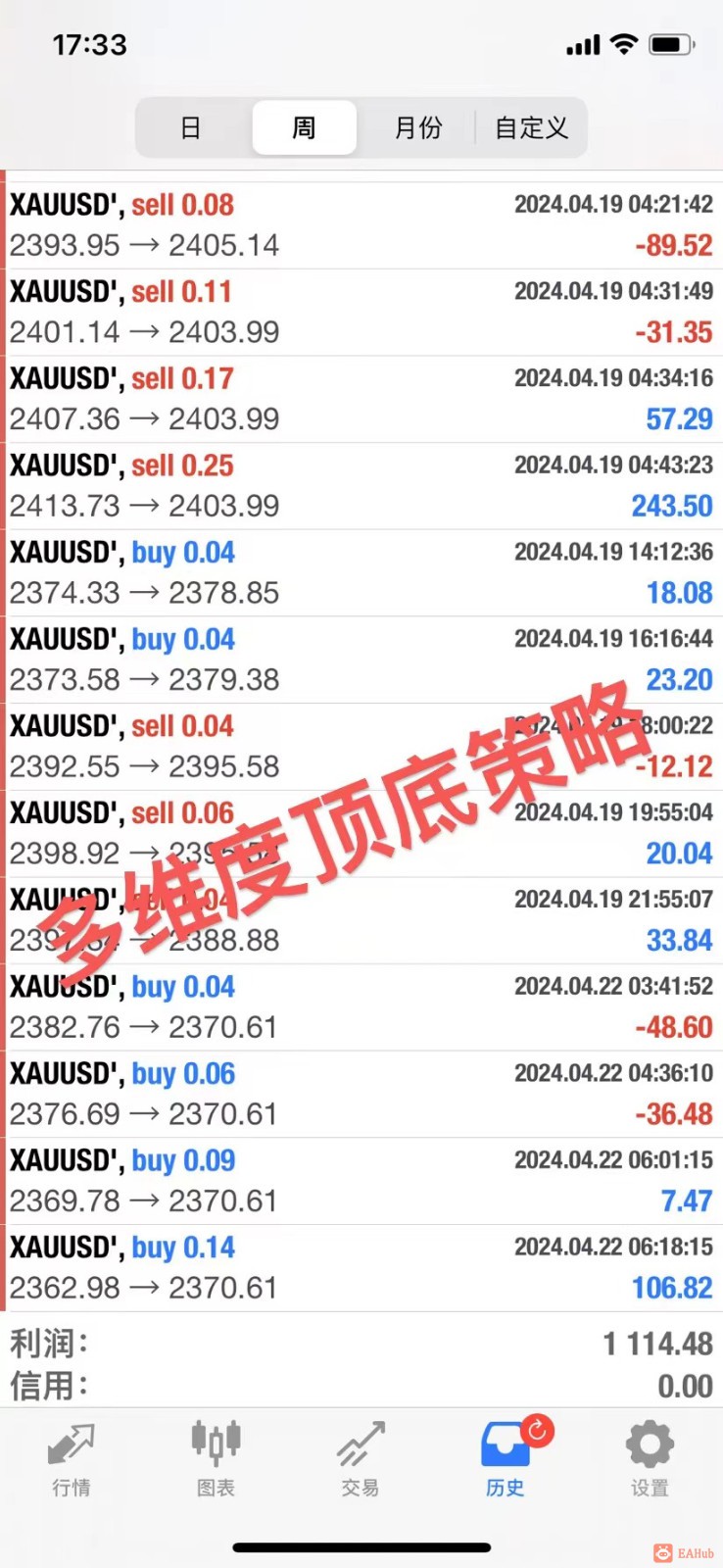
Task: Go to the 图表 chart tab
Action: point(216,1459)
